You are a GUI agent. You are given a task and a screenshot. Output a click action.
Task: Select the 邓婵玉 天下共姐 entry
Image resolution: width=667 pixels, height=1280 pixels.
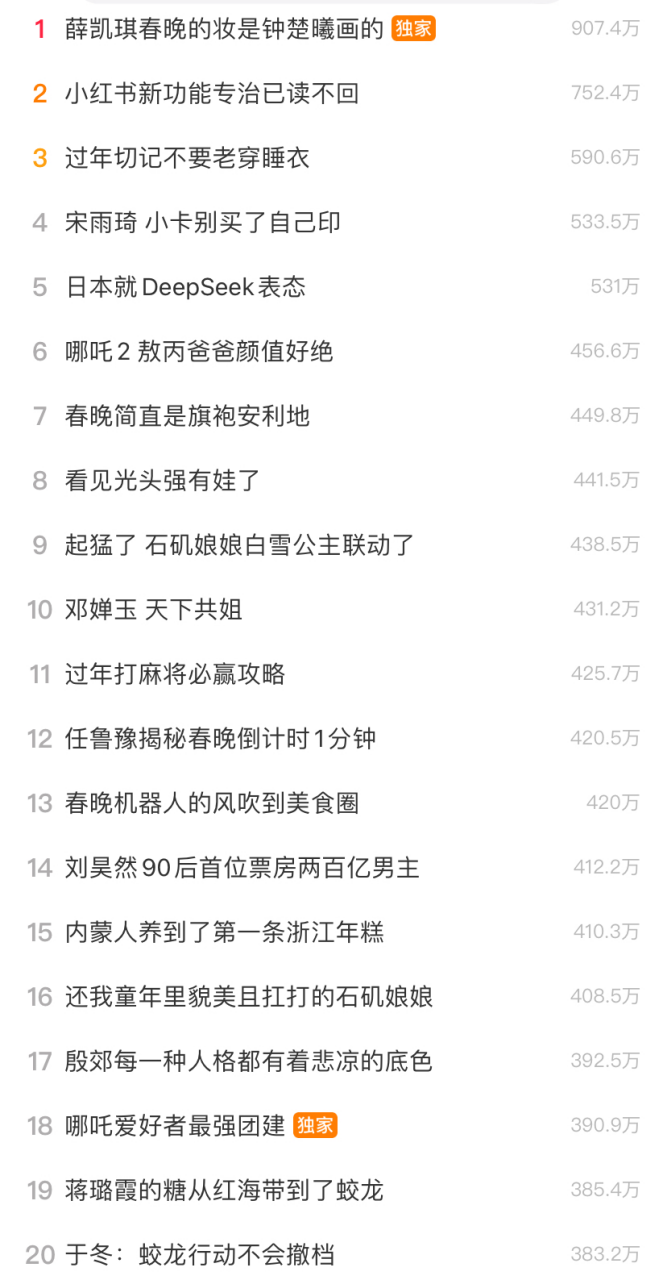coord(154,609)
